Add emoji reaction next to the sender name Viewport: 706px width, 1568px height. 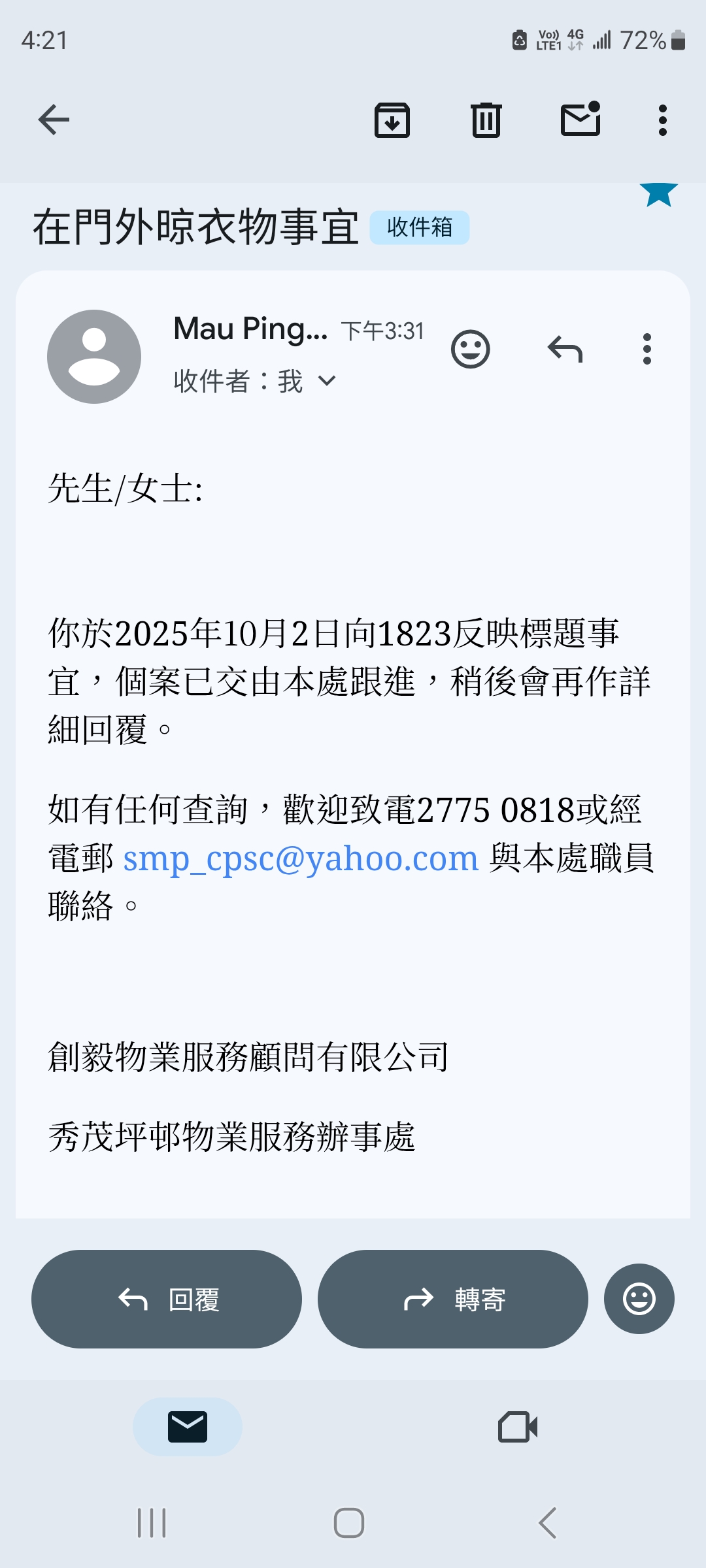(470, 350)
